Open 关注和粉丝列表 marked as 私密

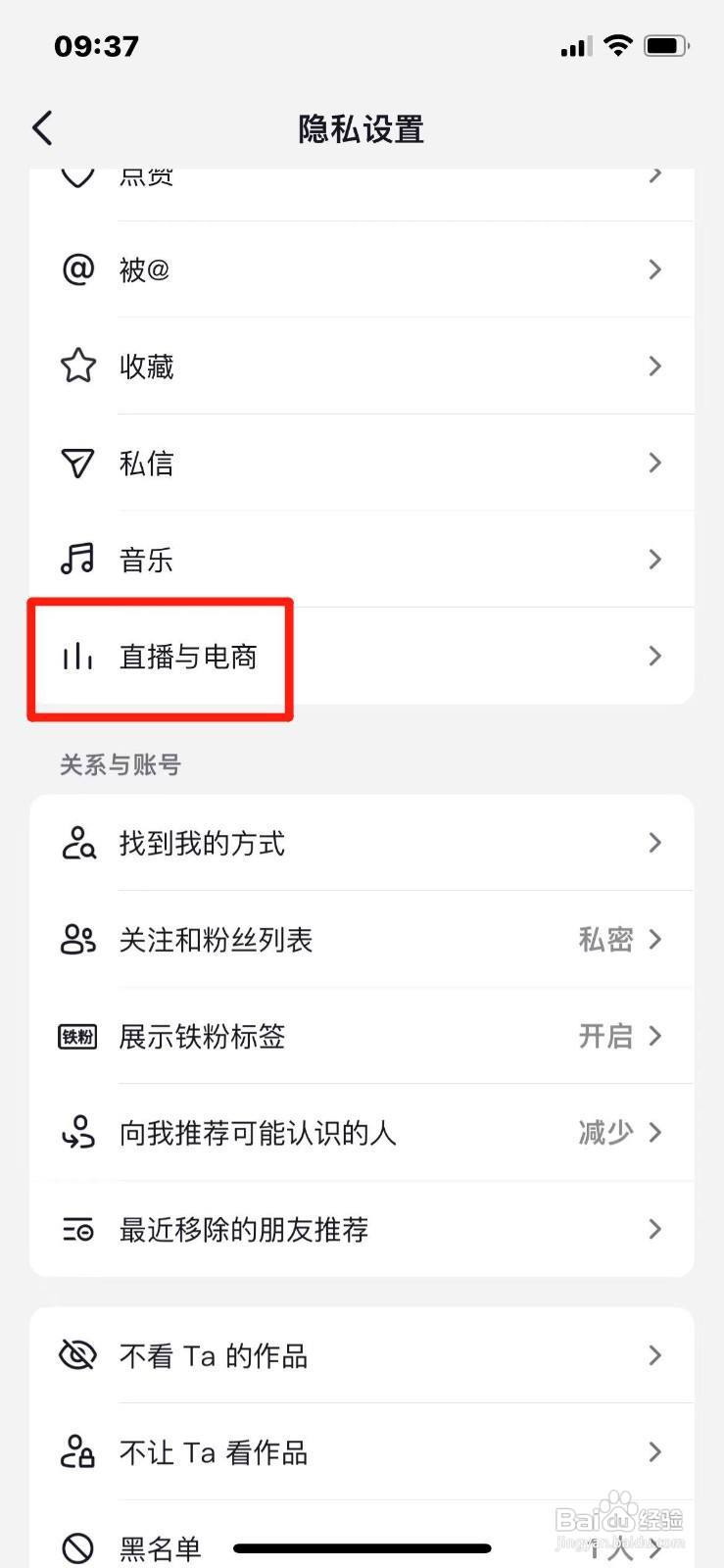[x=362, y=939]
